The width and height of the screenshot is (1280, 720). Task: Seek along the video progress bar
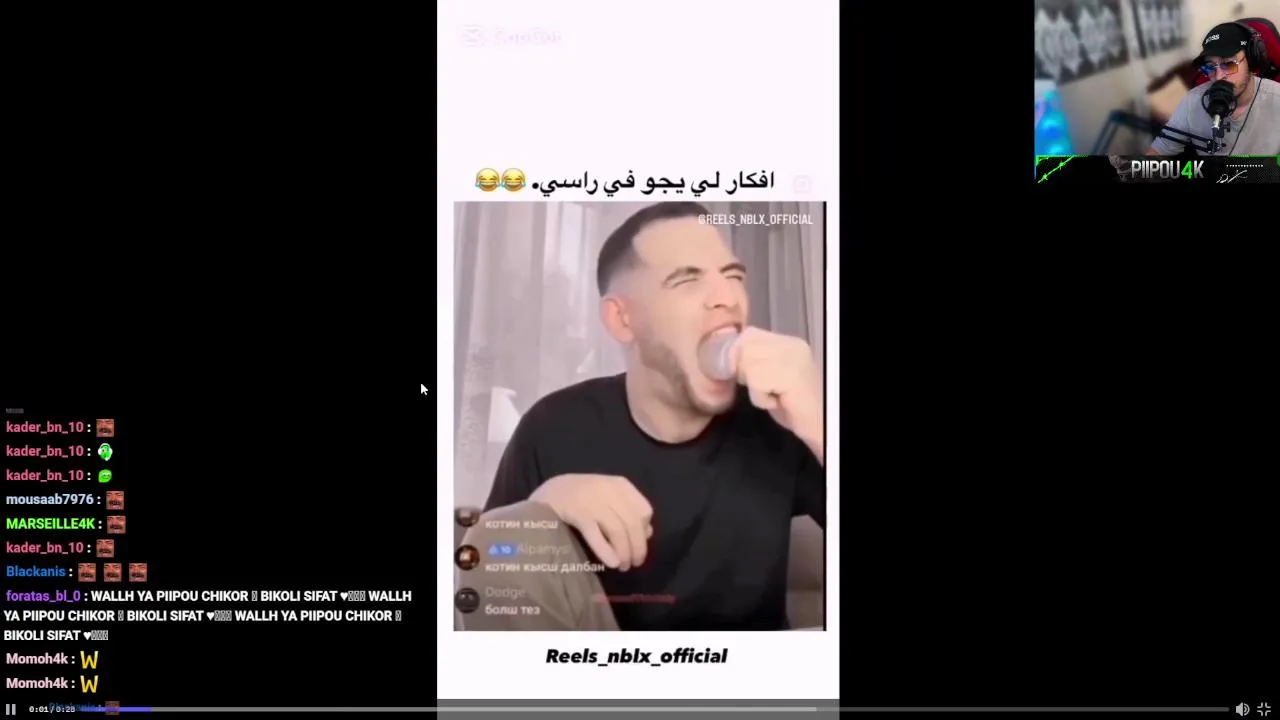640,709
